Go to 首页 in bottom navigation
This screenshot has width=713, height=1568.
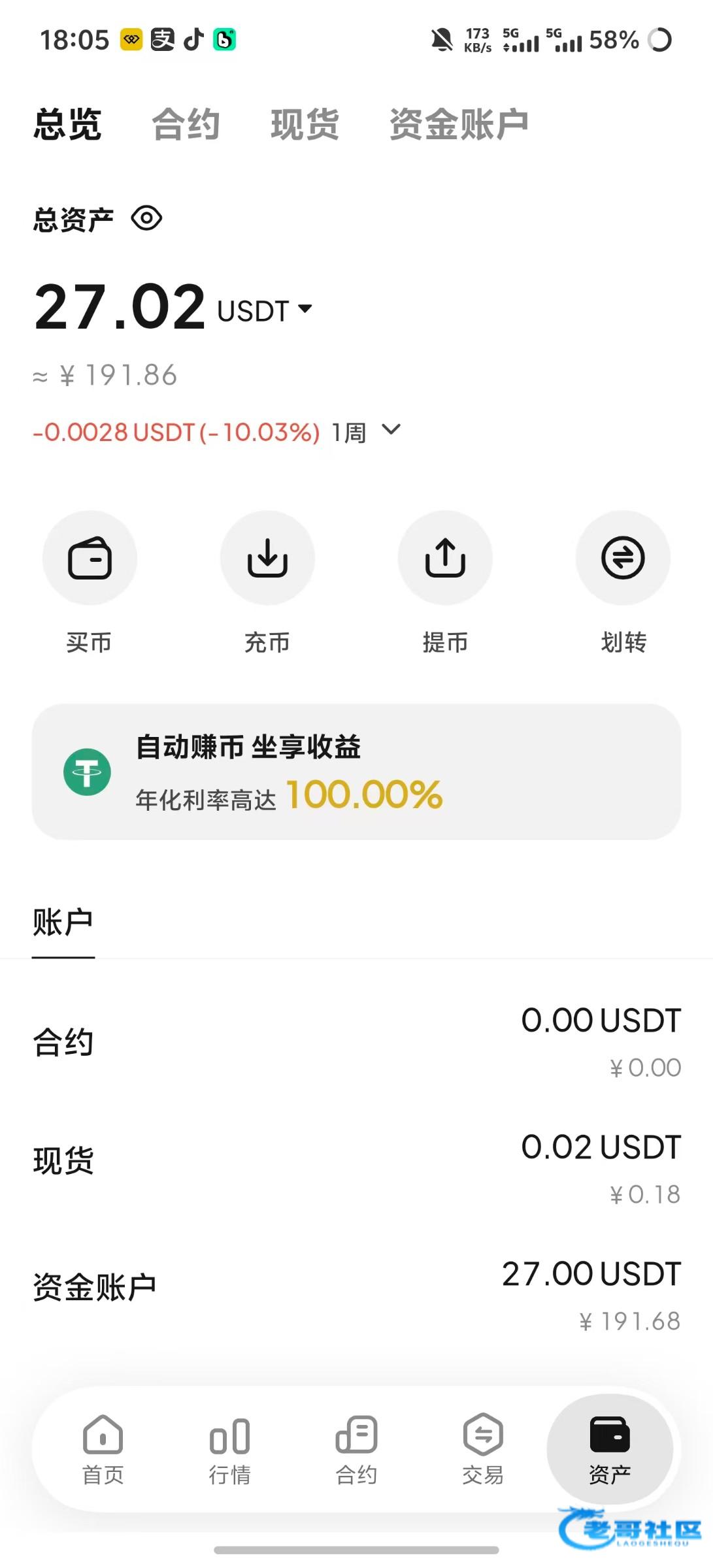tap(103, 1449)
